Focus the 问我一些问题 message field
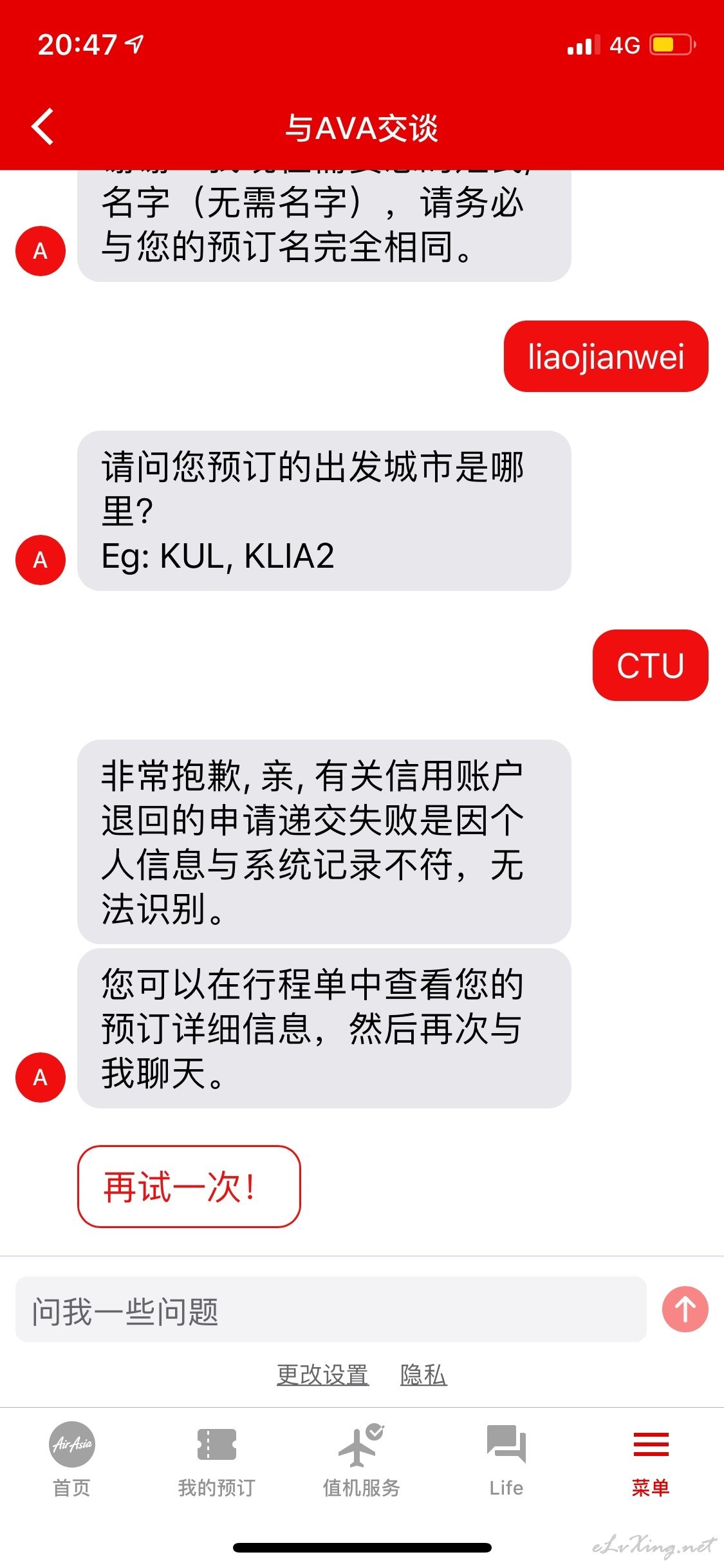 (x=331, y=1310)
